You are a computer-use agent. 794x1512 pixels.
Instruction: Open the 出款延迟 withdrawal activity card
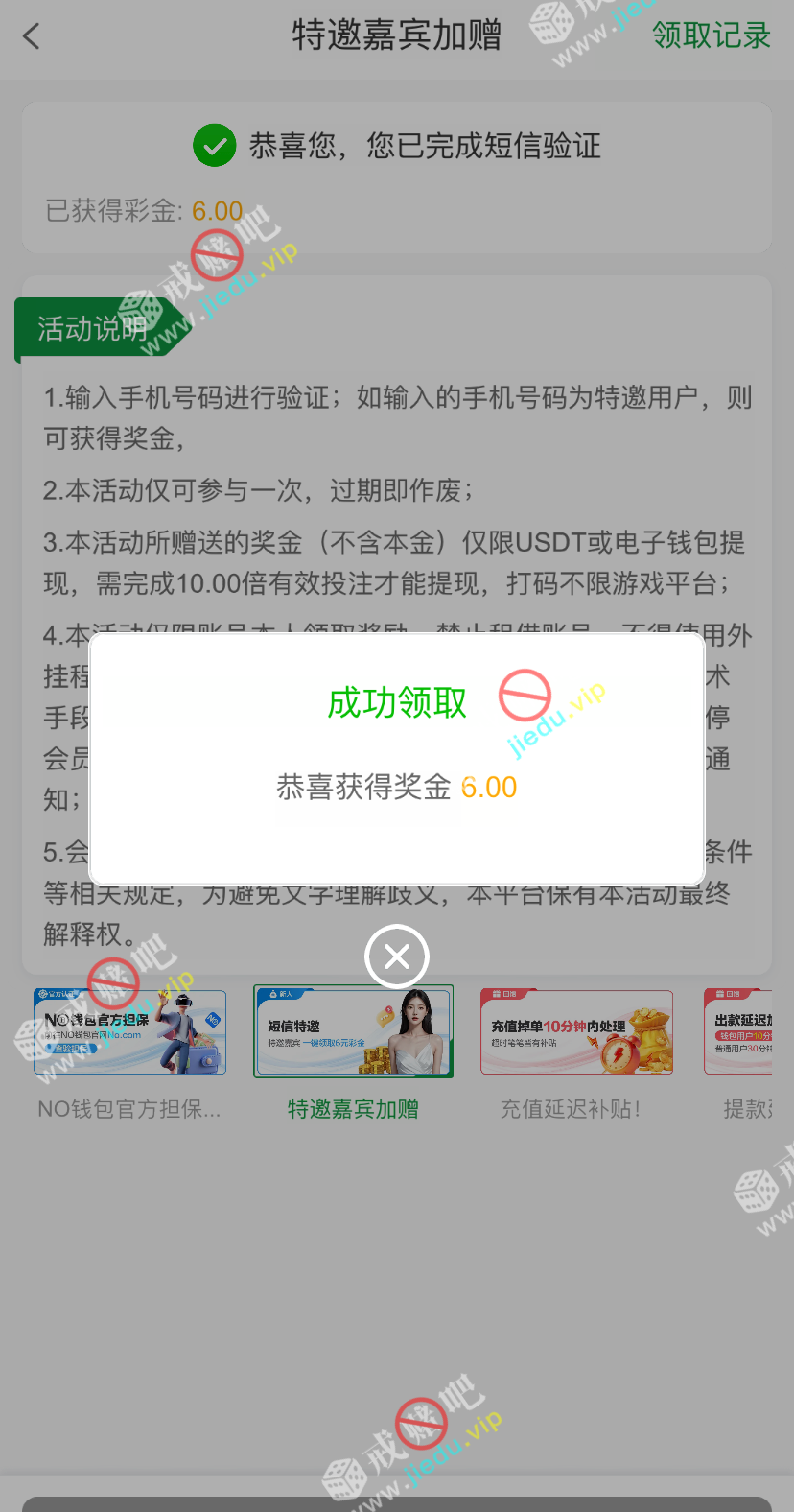pyautogui.click(x=738, y=1032)
